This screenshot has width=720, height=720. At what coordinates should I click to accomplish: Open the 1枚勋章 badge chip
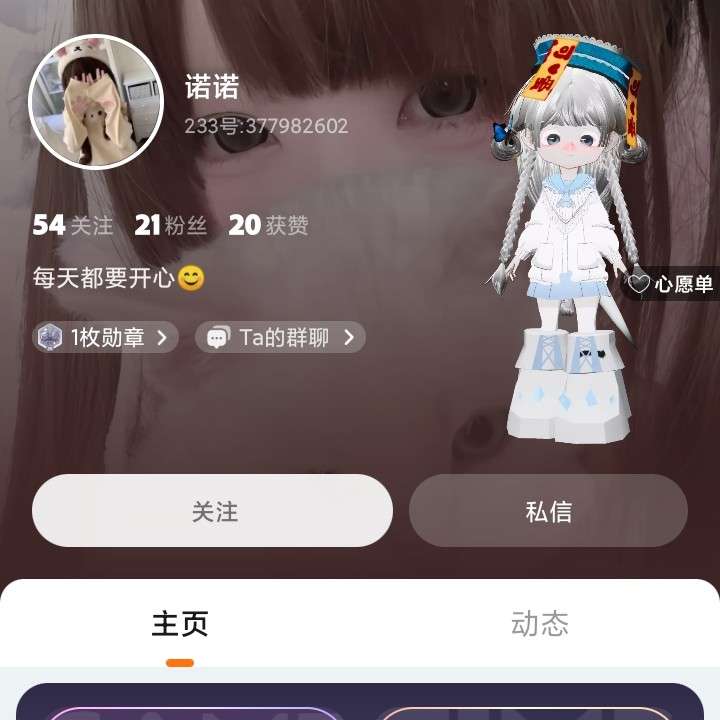[105, 337]
